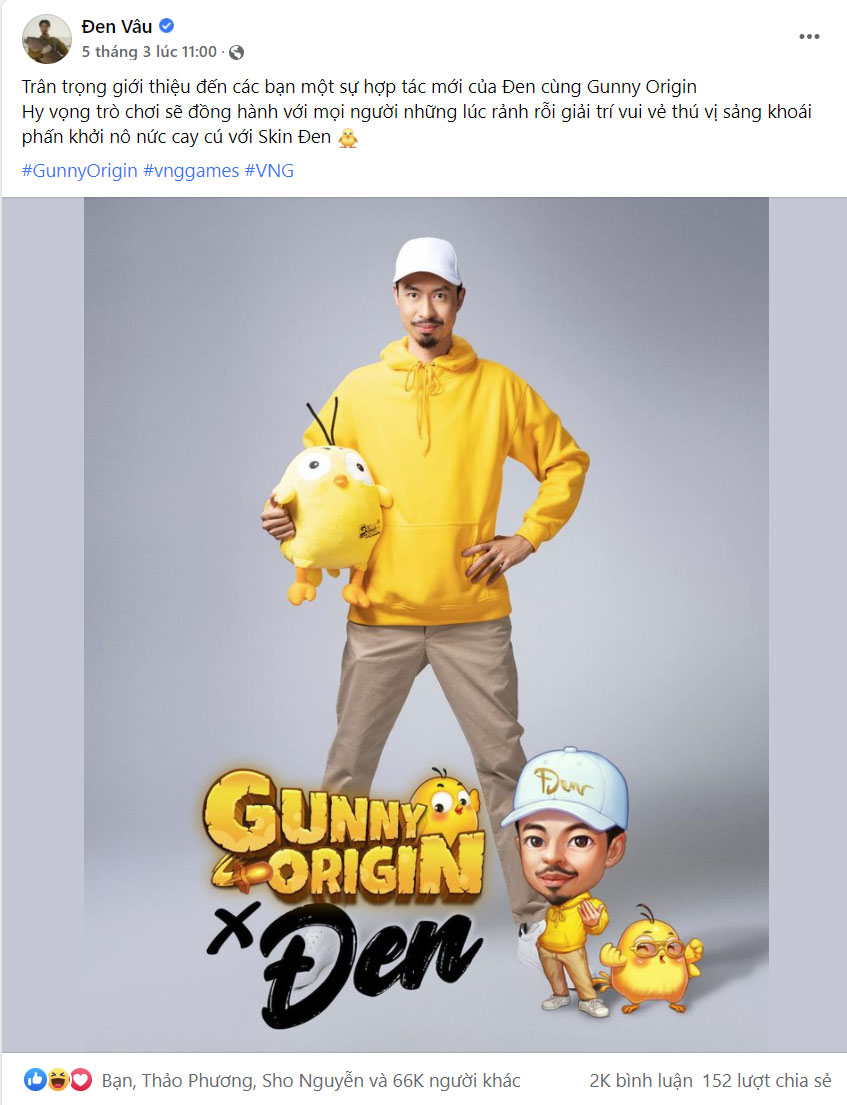The height and width of the screenshot is (1105, 847).
Task: Open the #GunnyOrigin hashtag
Action: pyautogui.click(x=79, y=170)
